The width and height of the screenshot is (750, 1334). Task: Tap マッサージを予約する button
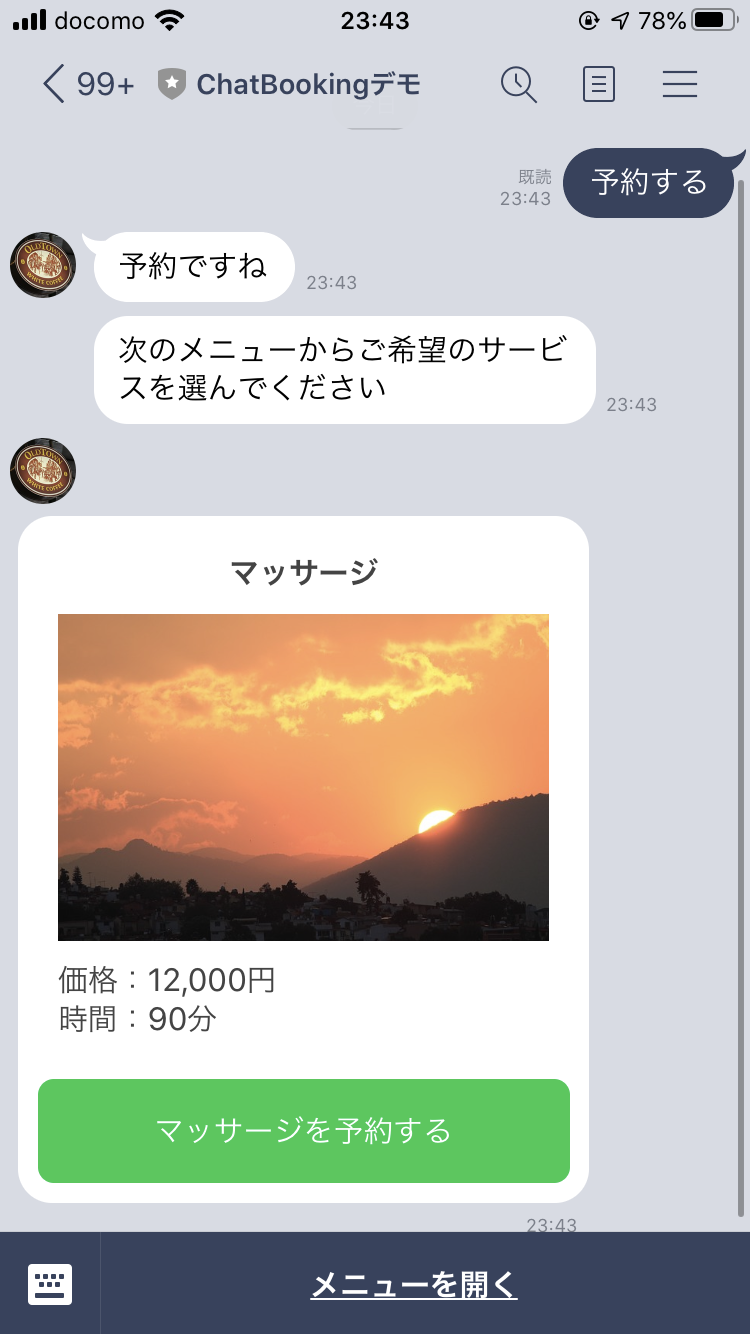tap(304, 1131)
